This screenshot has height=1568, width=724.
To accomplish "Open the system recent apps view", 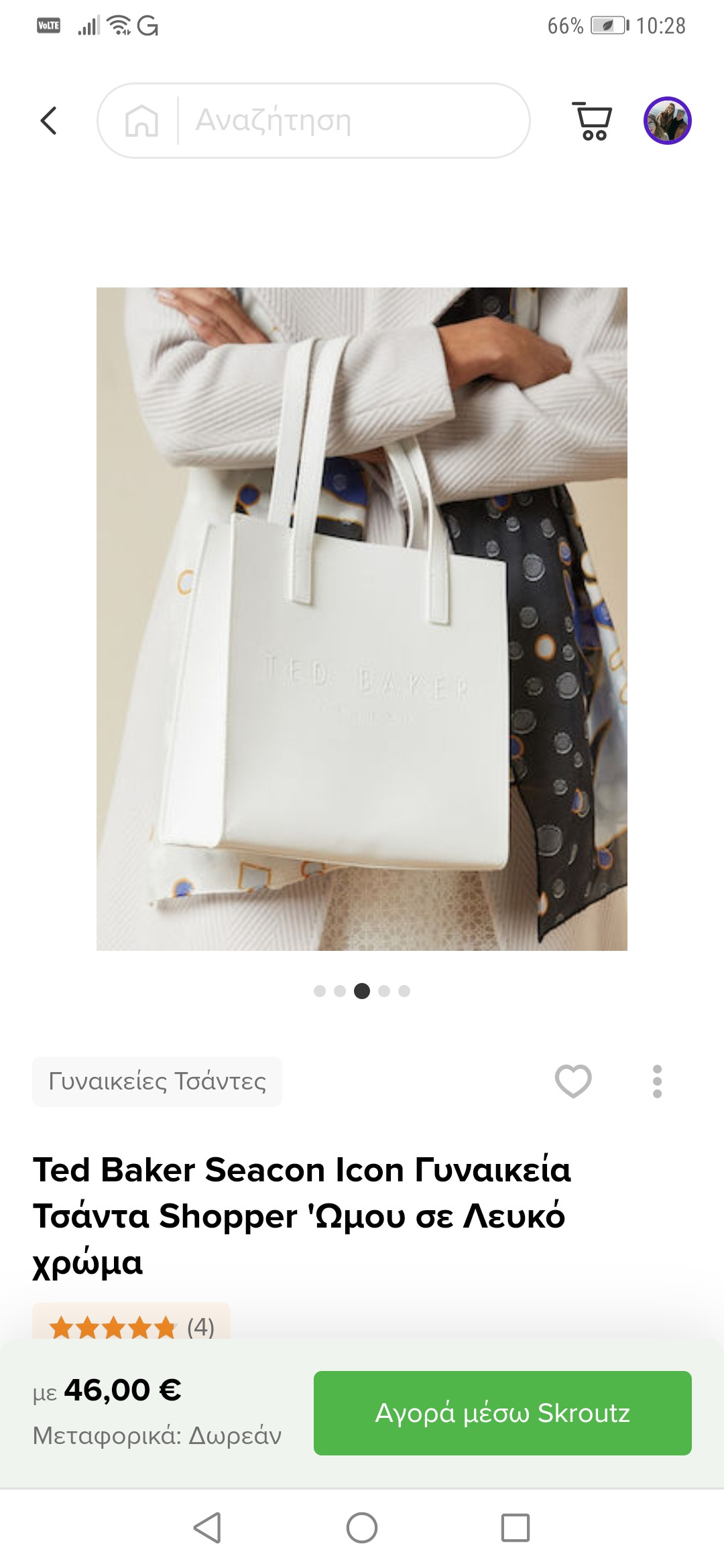I will pos(515,1528).
